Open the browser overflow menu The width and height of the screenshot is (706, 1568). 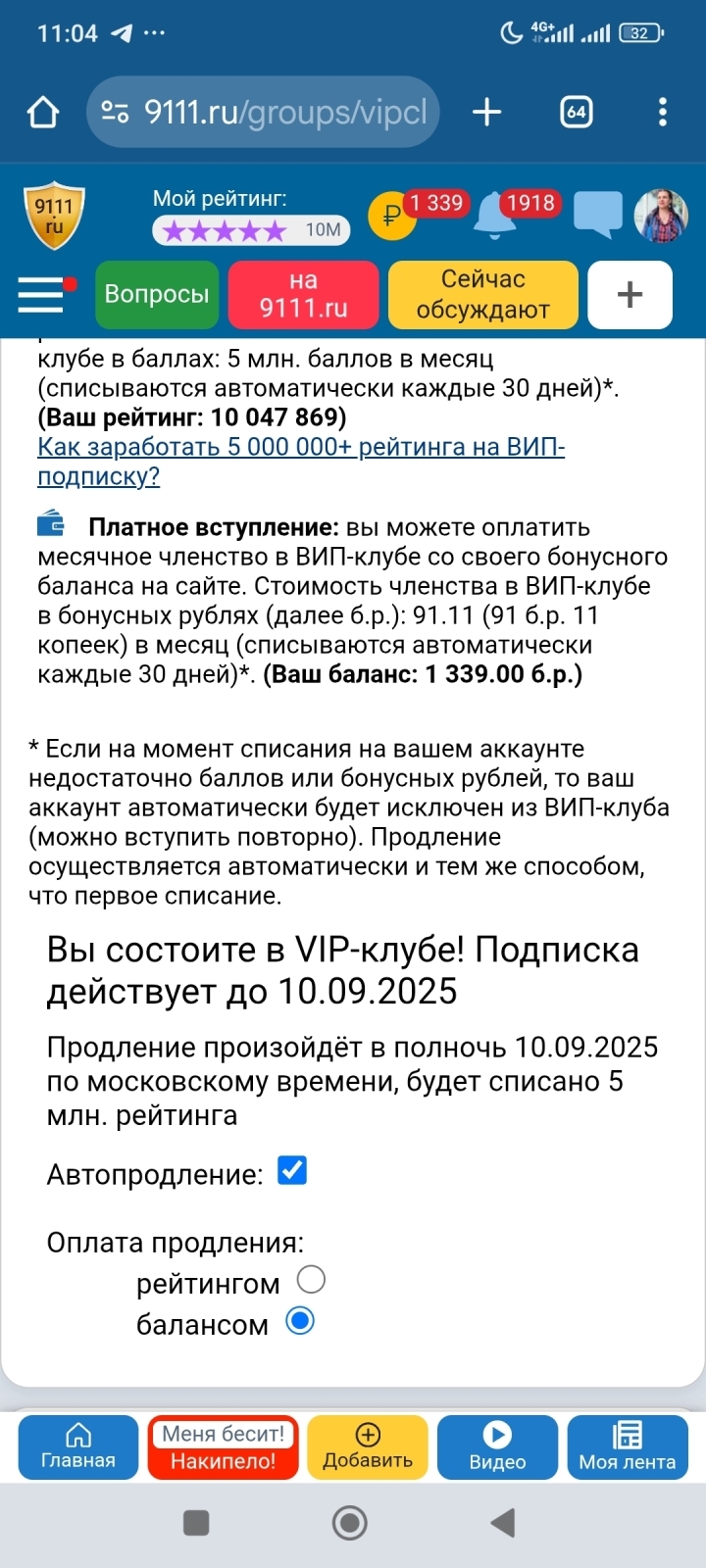coord(663,113)
